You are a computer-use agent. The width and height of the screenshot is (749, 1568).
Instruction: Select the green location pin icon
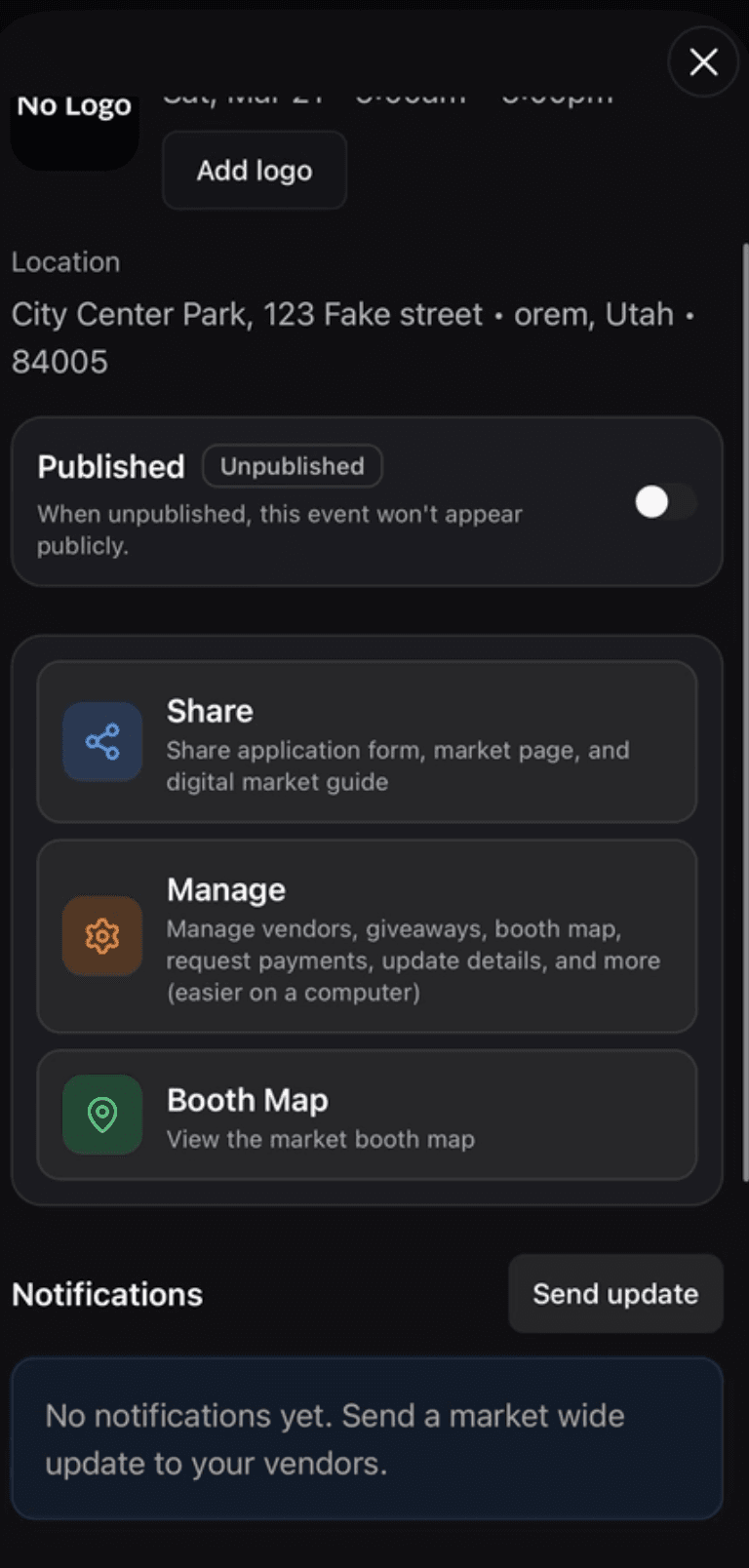point(101,1115)
